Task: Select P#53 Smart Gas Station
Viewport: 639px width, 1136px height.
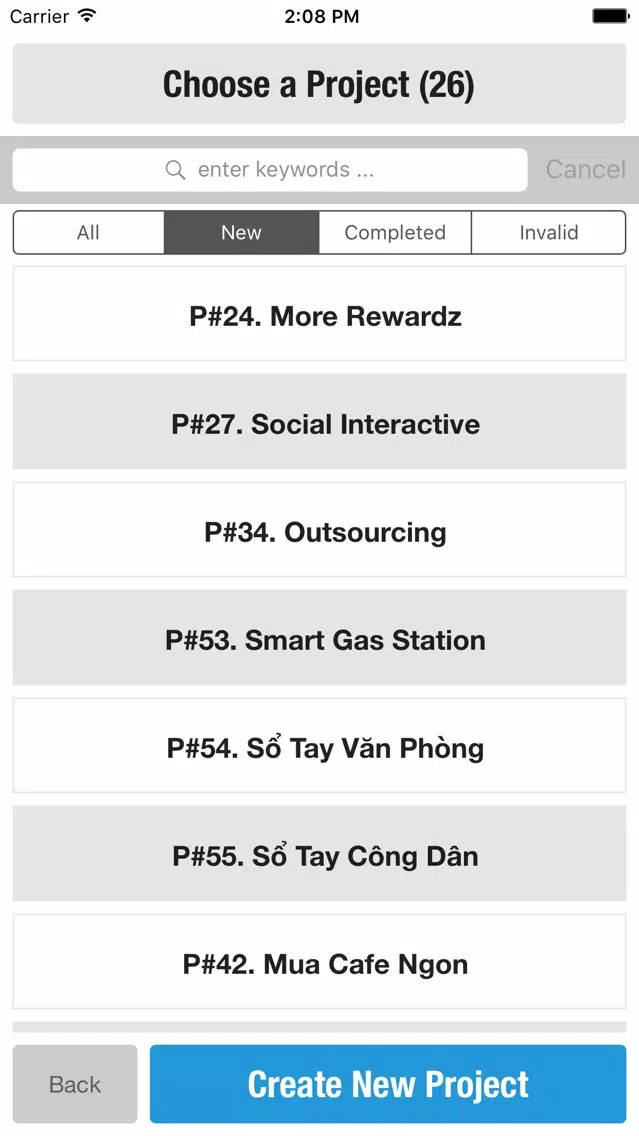Action: click(x=320, y=638)
